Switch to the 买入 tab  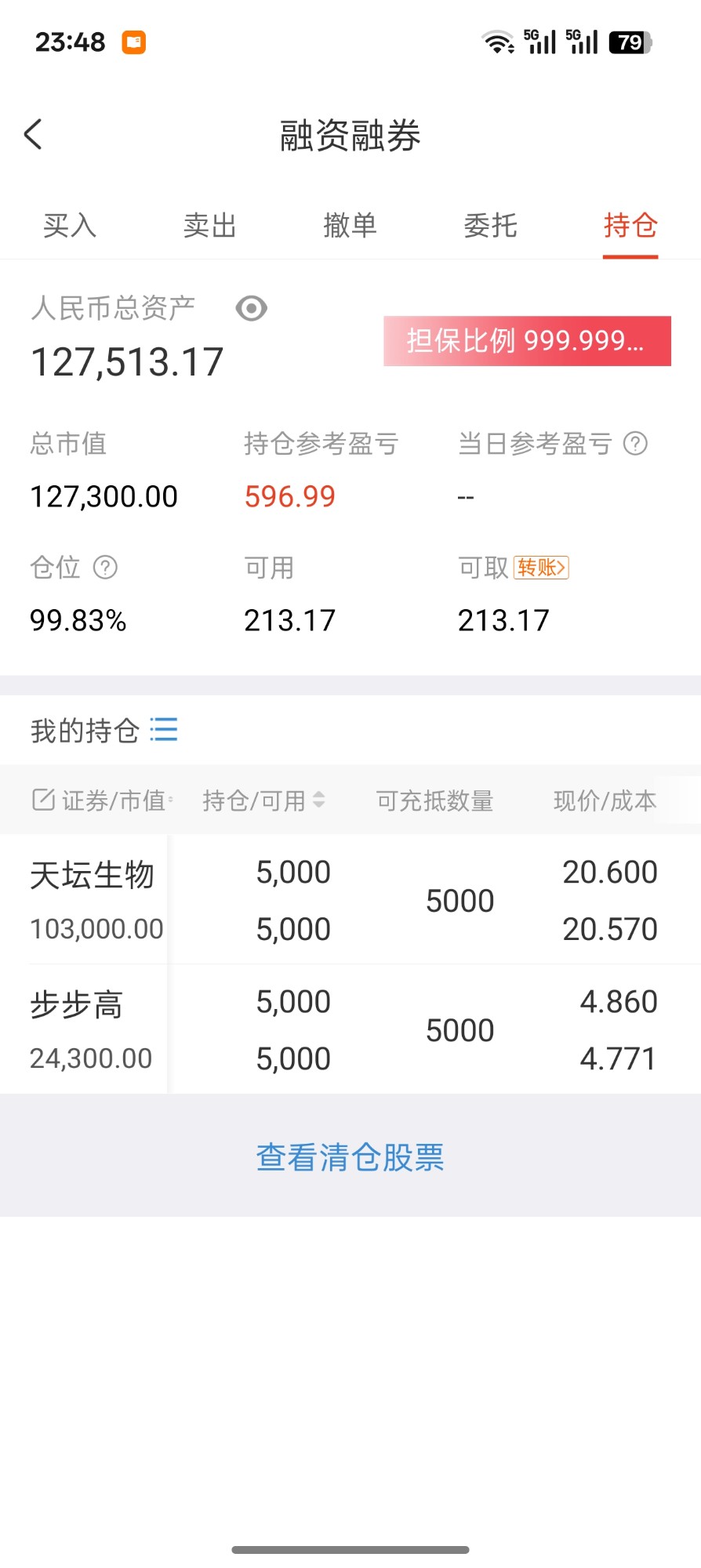[70, 226]
